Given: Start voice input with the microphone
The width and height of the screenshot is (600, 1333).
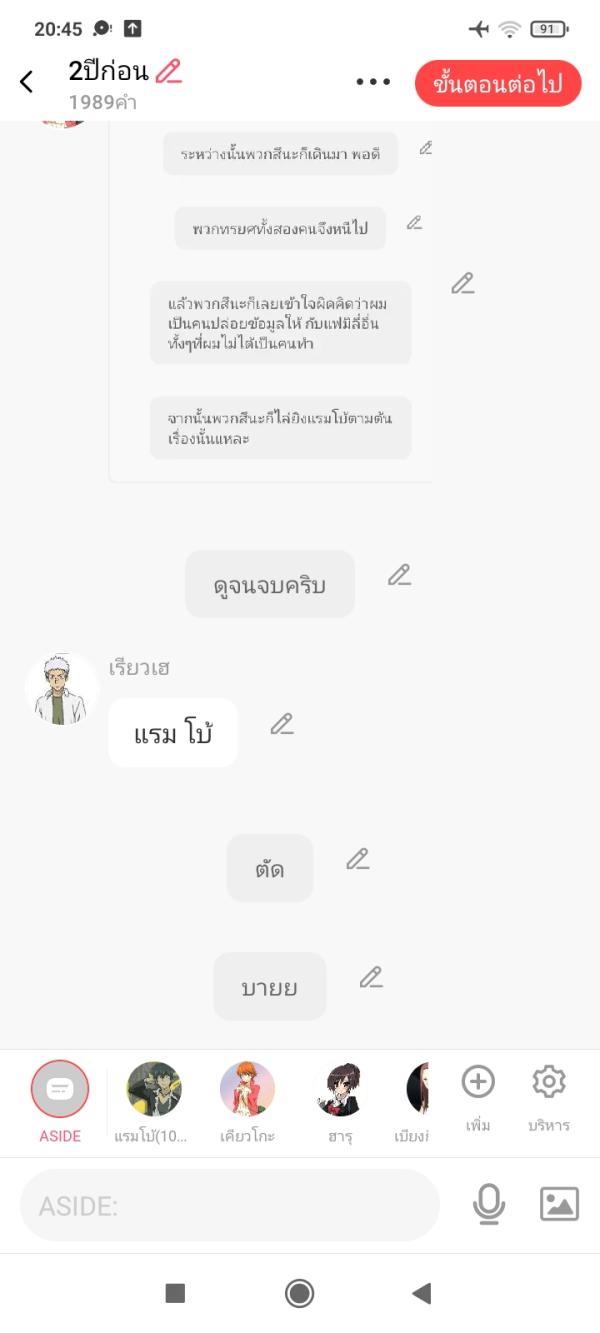Looking at the screenshot, I should point(488,1204).
